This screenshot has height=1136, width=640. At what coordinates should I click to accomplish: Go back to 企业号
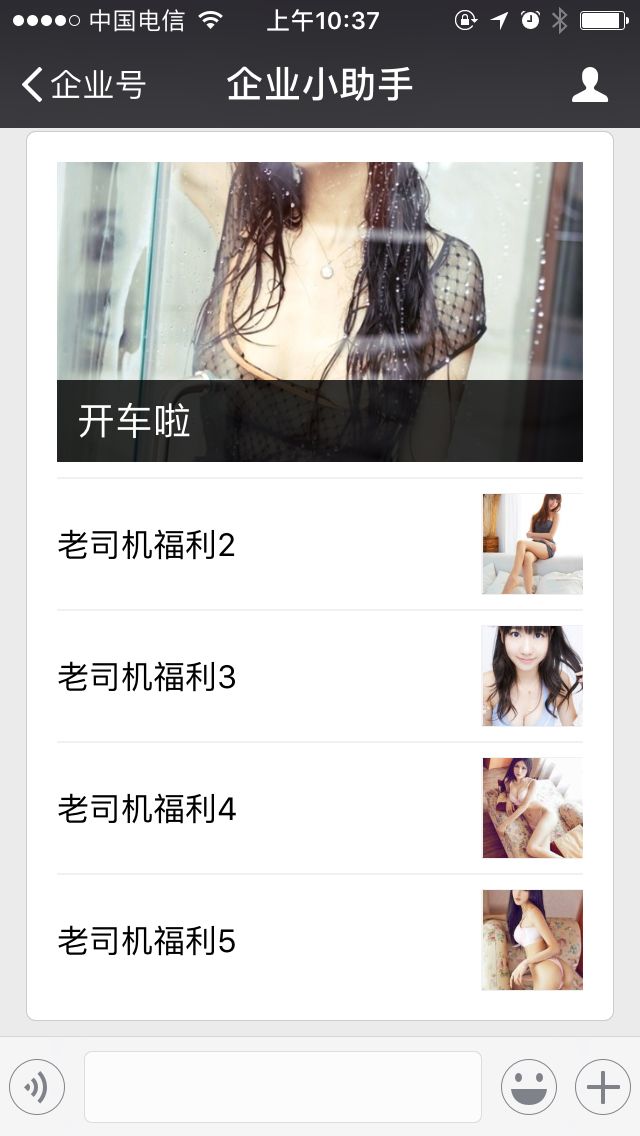83,84
